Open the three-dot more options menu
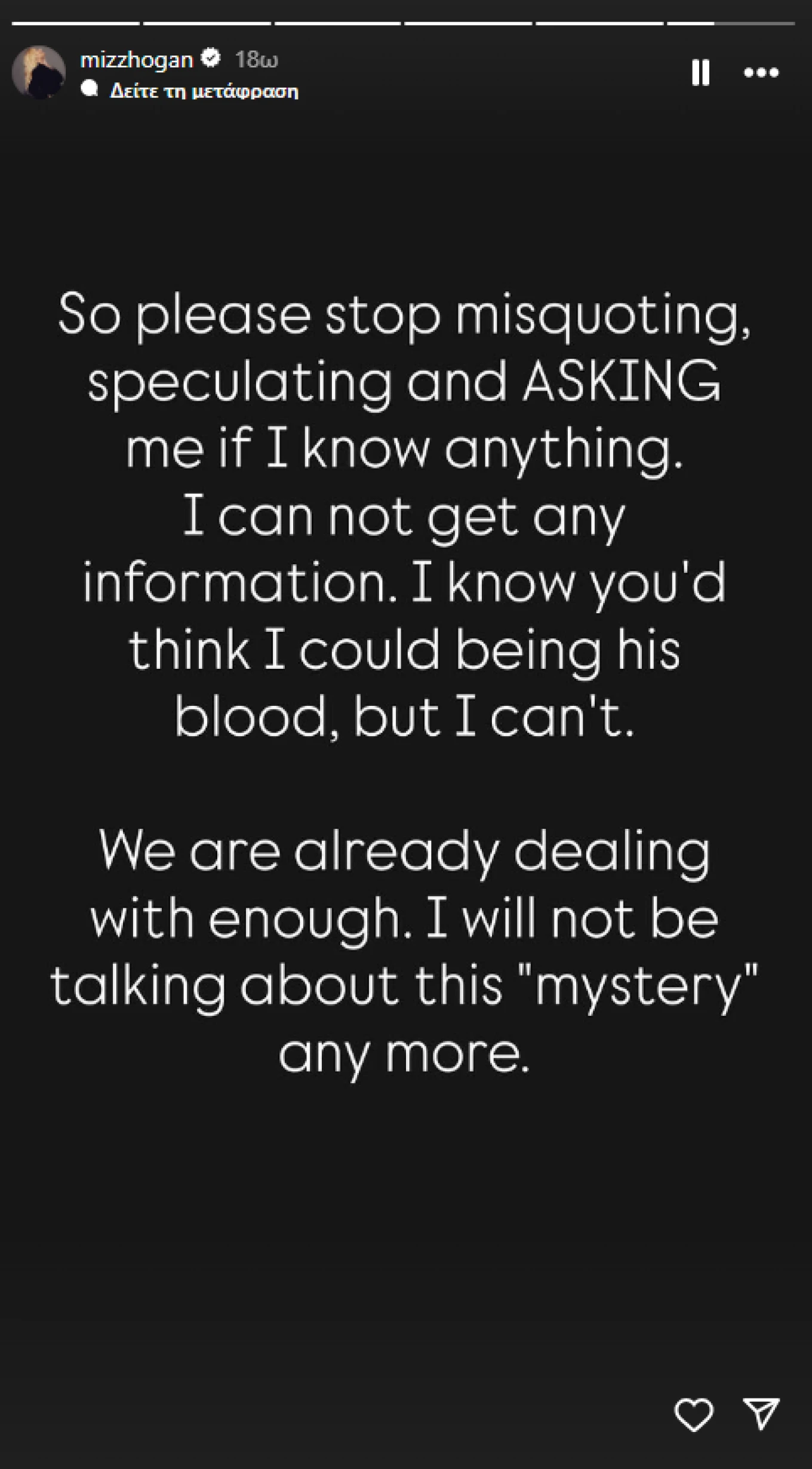 click(761, 73)
